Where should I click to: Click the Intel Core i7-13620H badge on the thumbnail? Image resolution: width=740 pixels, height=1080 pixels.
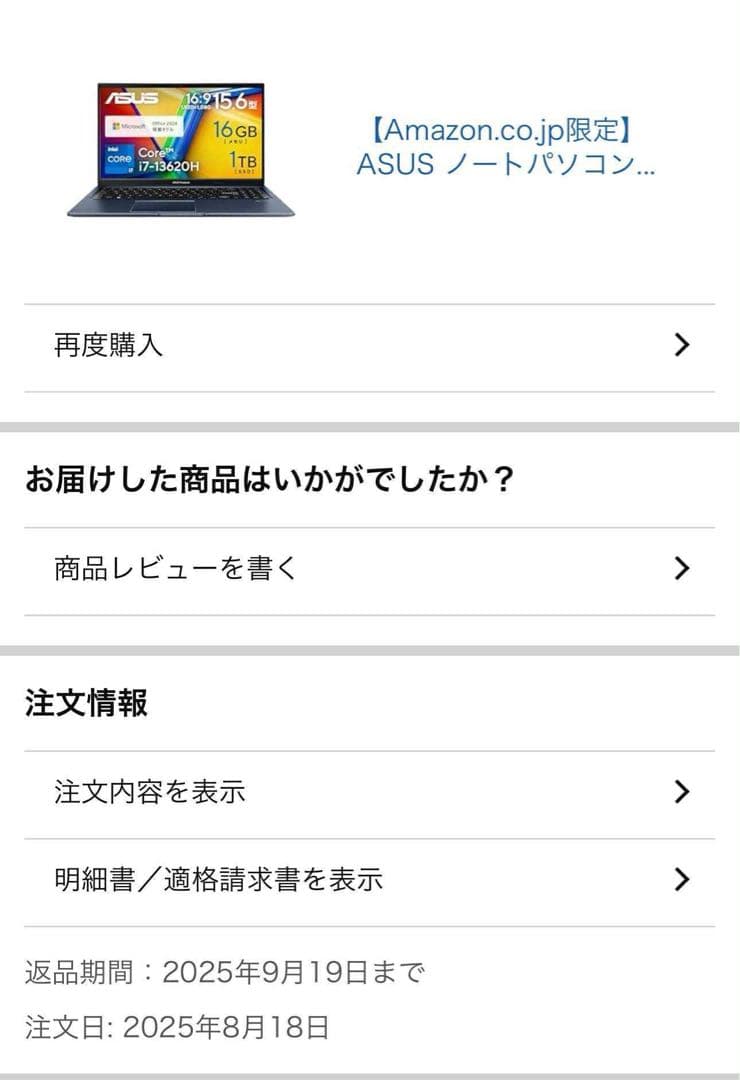(x=167, y=158)
